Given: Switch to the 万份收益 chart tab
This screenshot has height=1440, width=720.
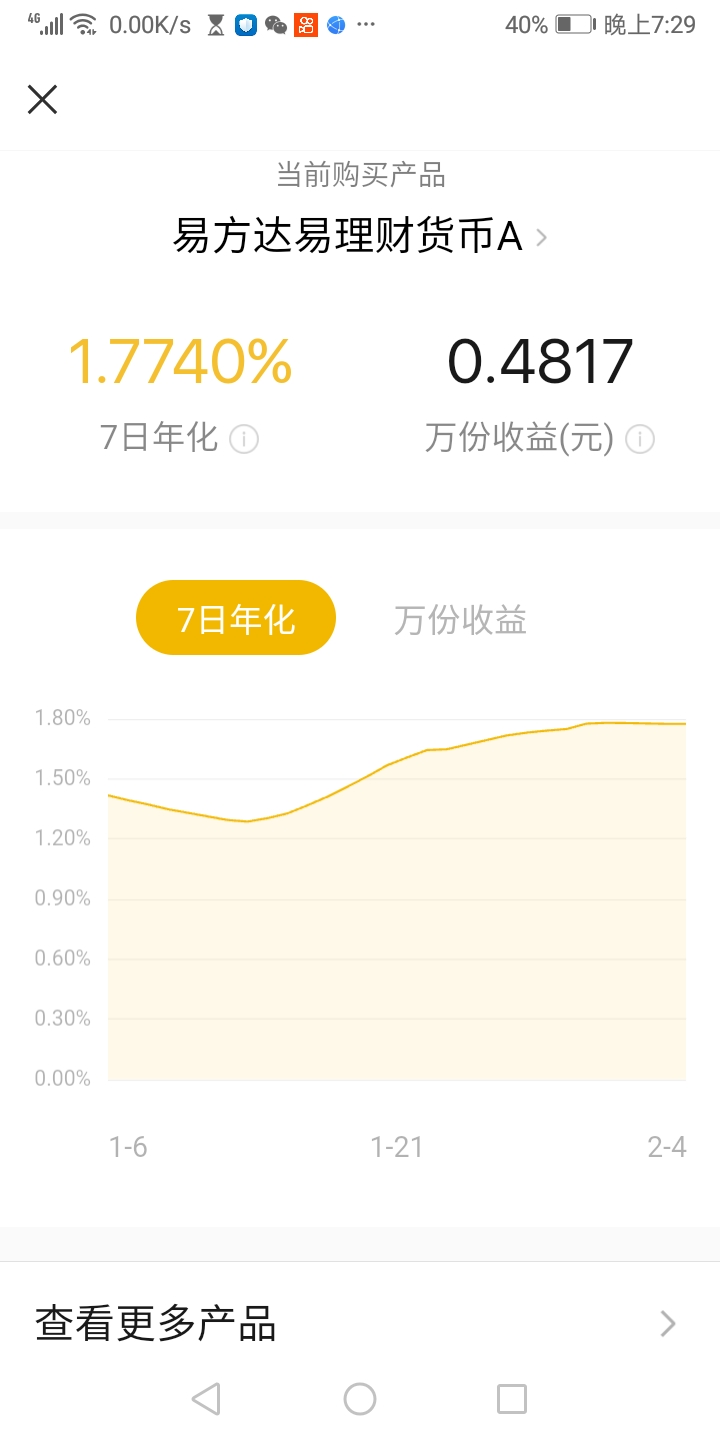Looking at the screenshot, I should (460, 620).
